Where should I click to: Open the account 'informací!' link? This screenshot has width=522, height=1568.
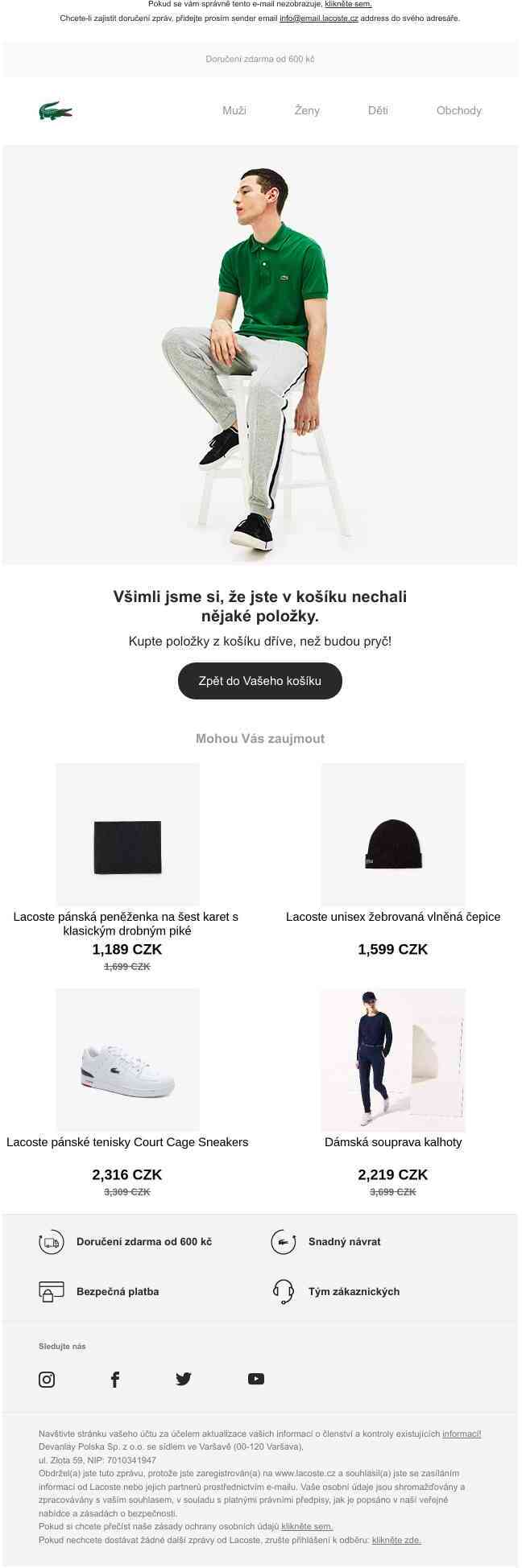[462, 1434]
